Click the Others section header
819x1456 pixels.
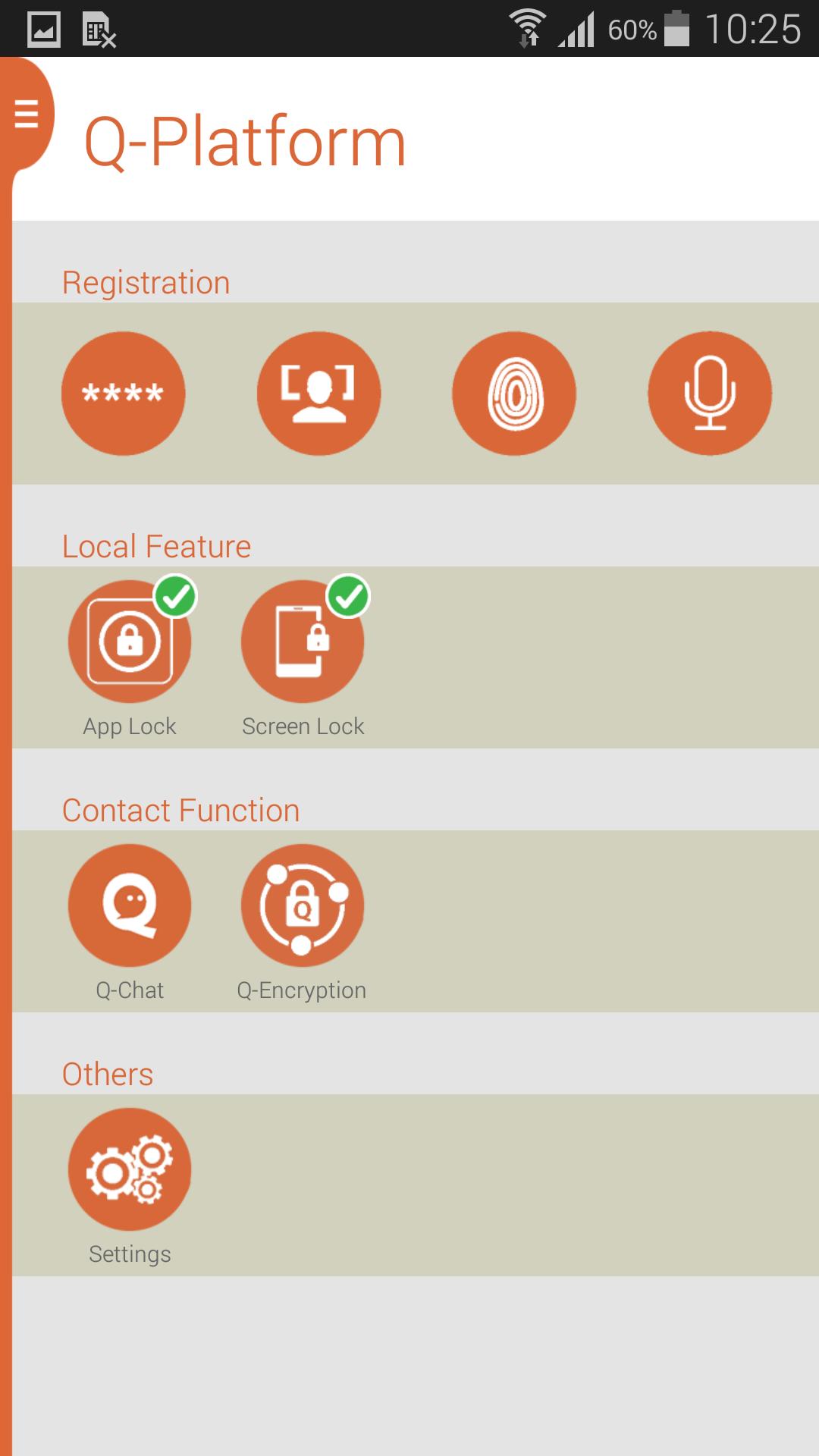(108, 1074)
